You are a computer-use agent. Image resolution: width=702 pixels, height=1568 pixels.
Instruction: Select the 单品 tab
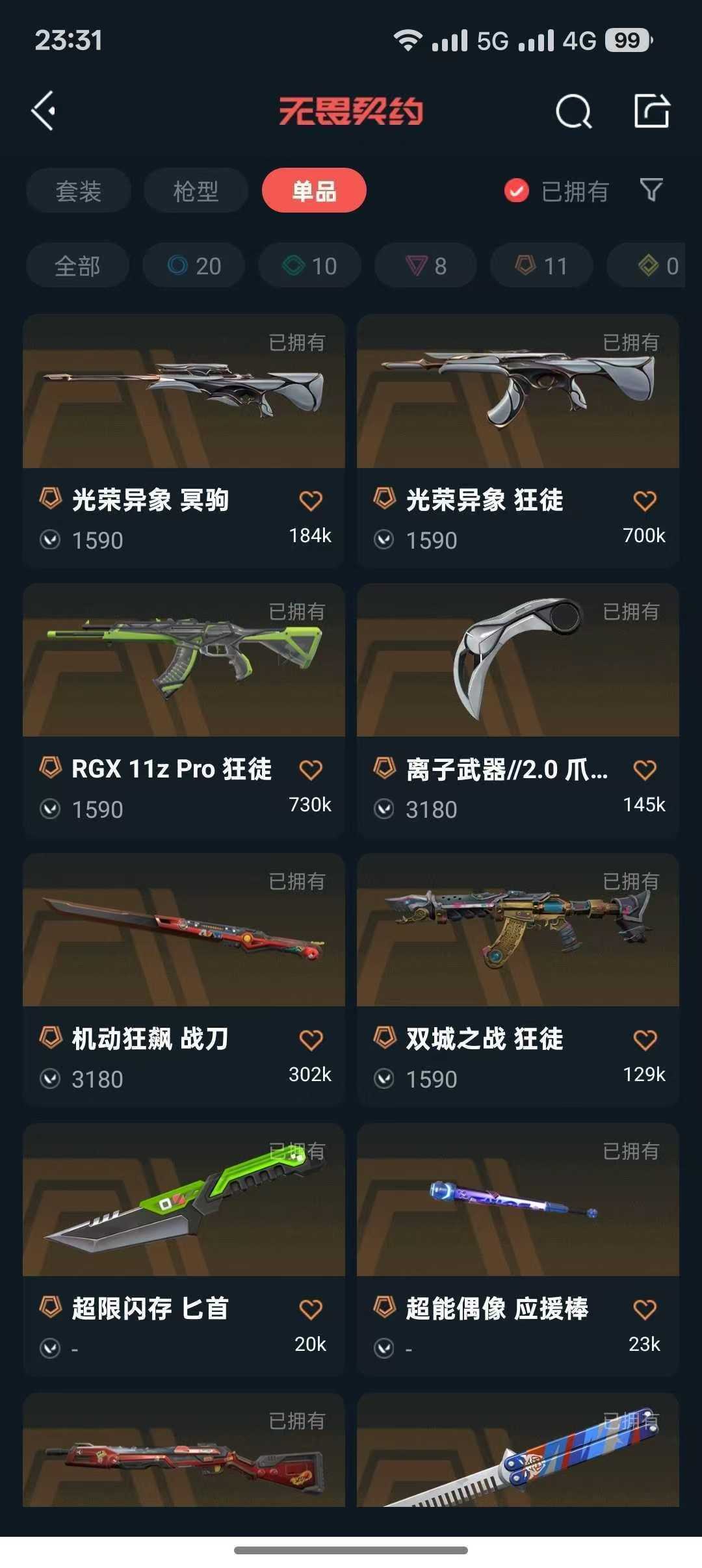[314, 190]
